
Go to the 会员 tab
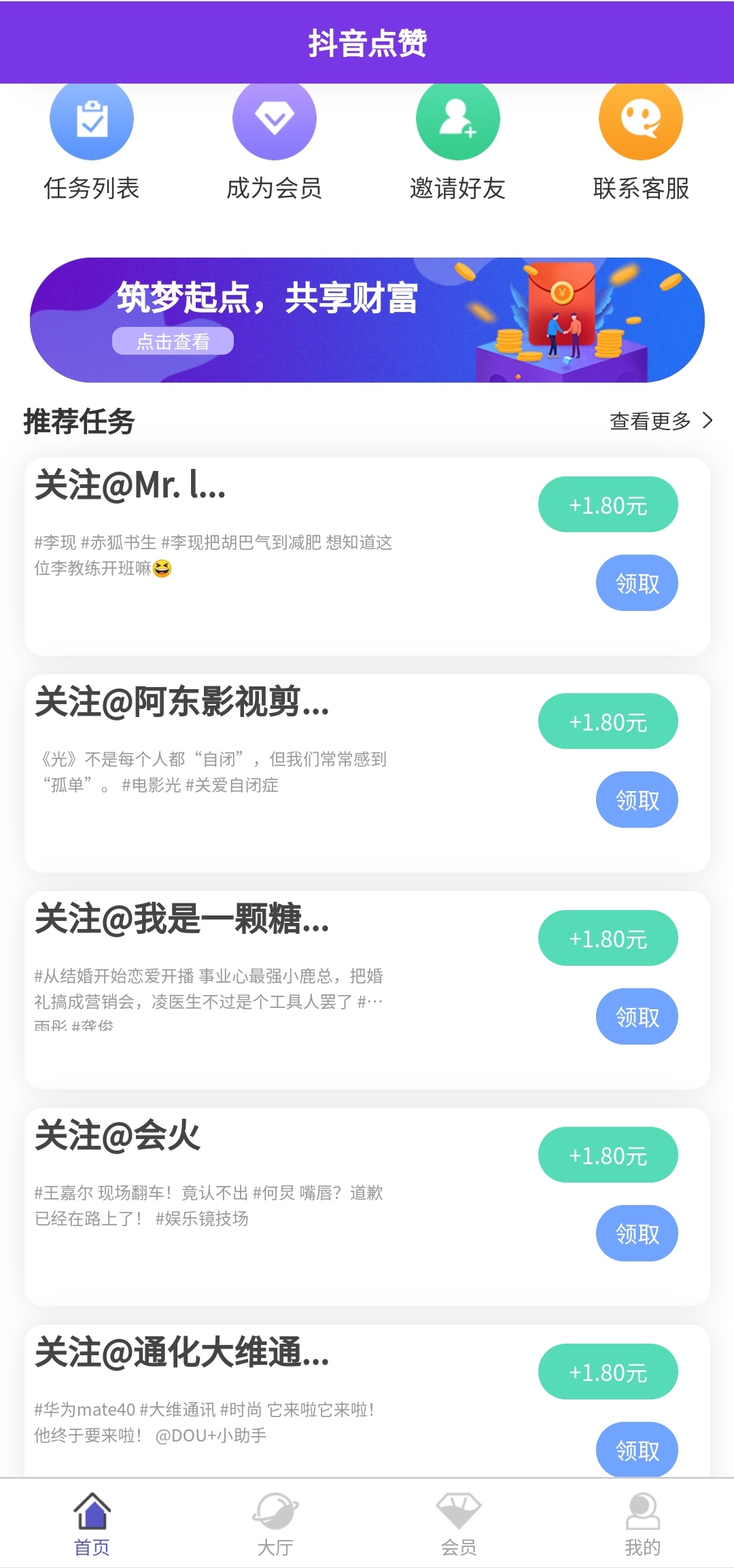coord(459,1524)
